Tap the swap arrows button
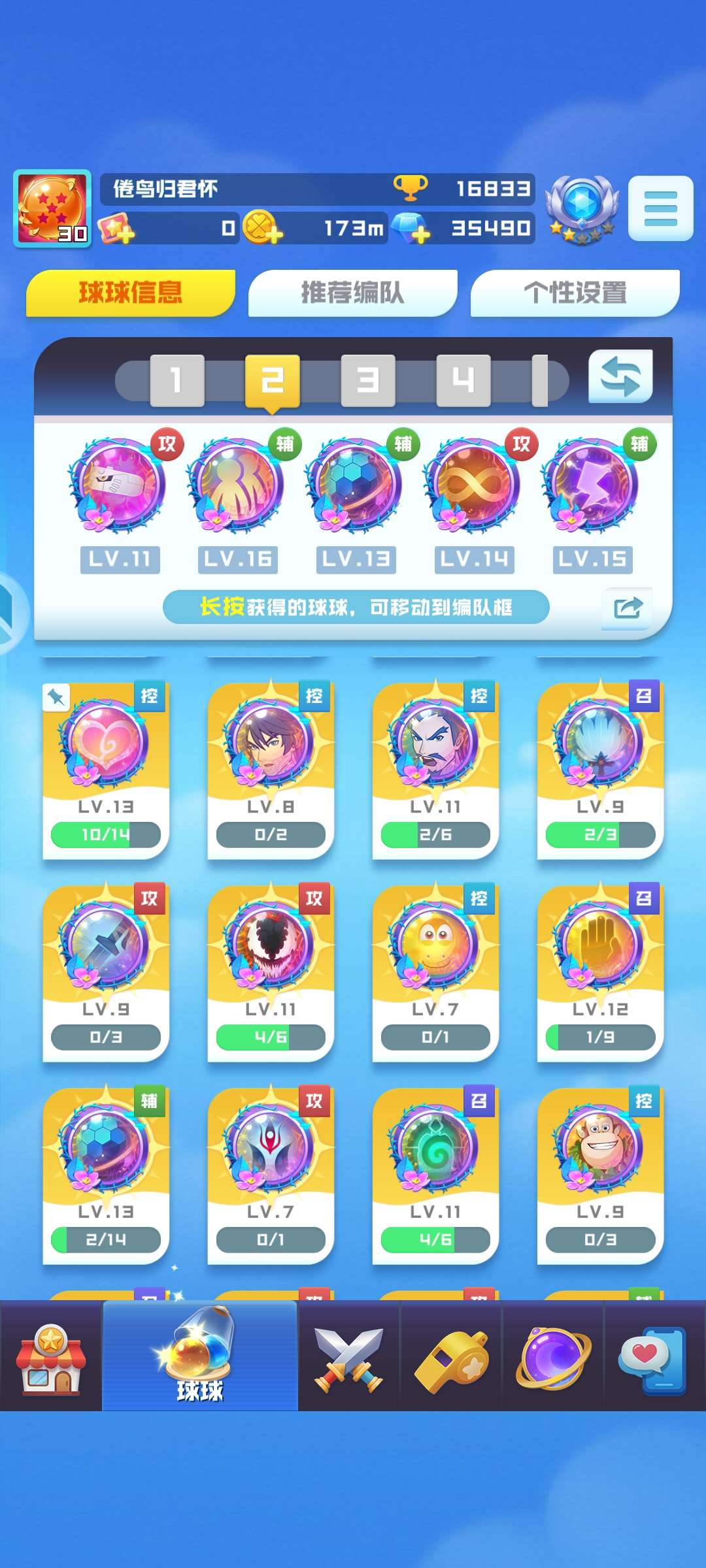This screenshot has height=1568, width=706. 620,377
